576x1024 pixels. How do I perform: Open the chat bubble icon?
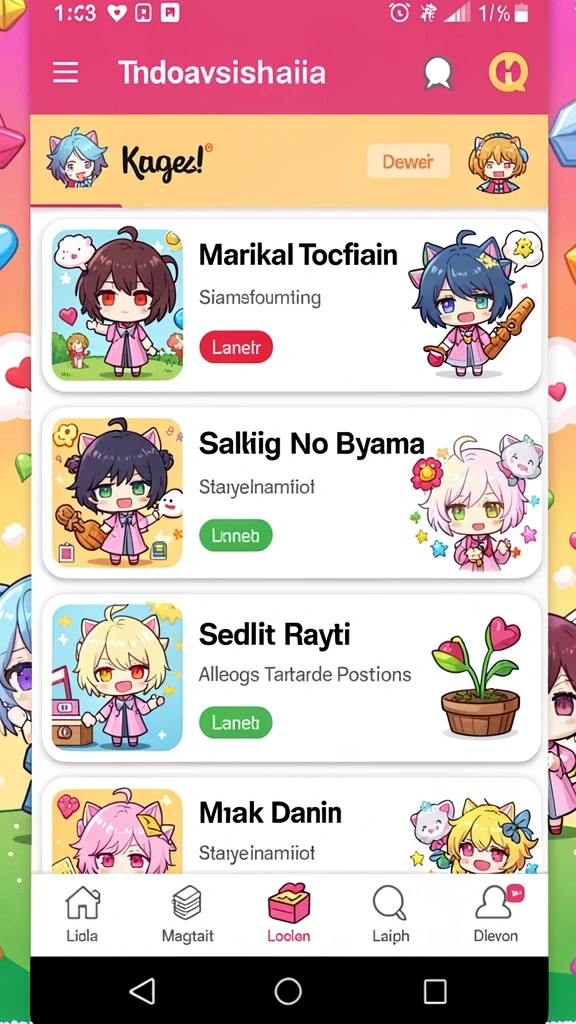[x=437, y=72]
